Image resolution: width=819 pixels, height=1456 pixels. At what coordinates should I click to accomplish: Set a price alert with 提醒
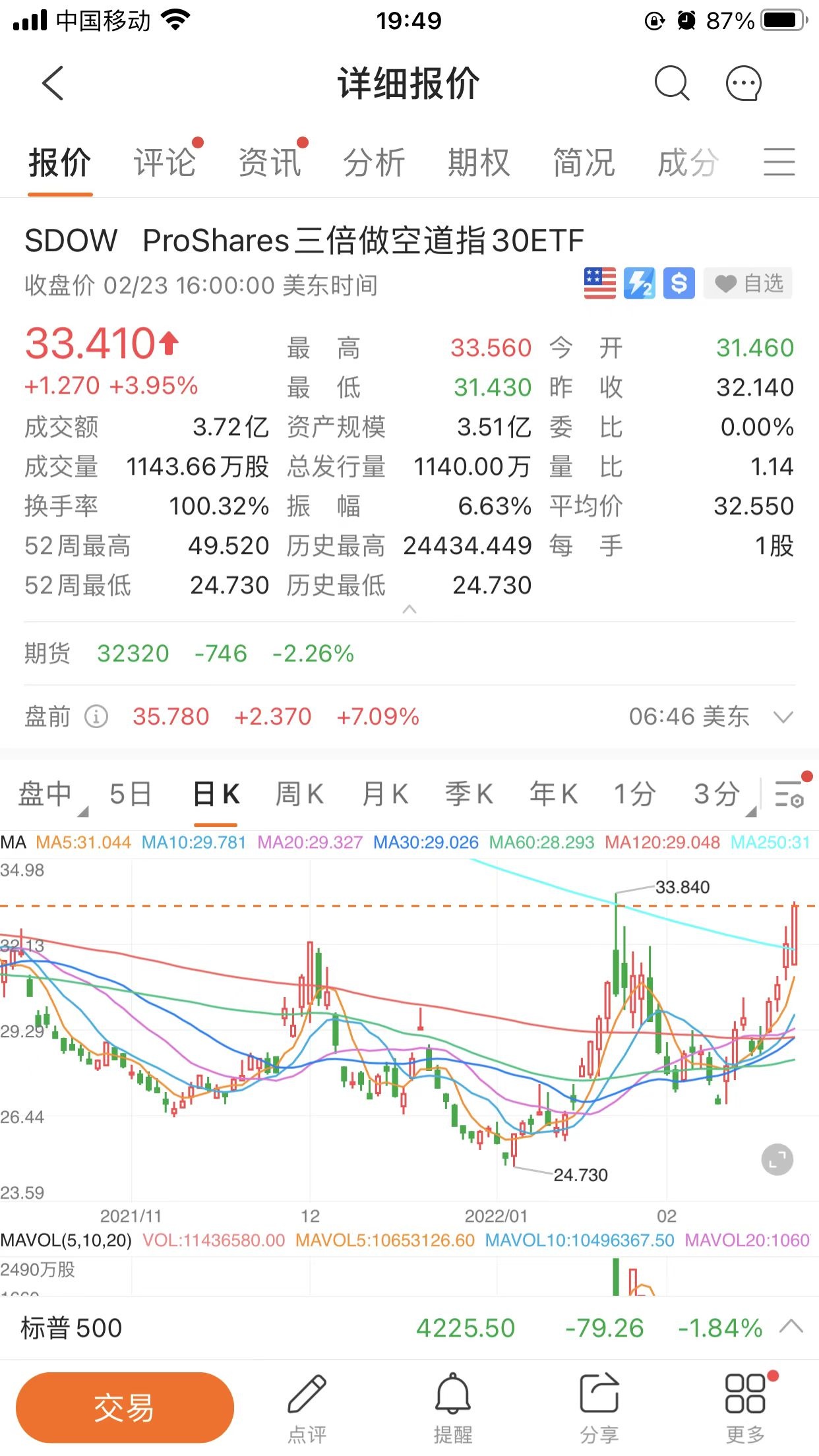pos(453,1407)
